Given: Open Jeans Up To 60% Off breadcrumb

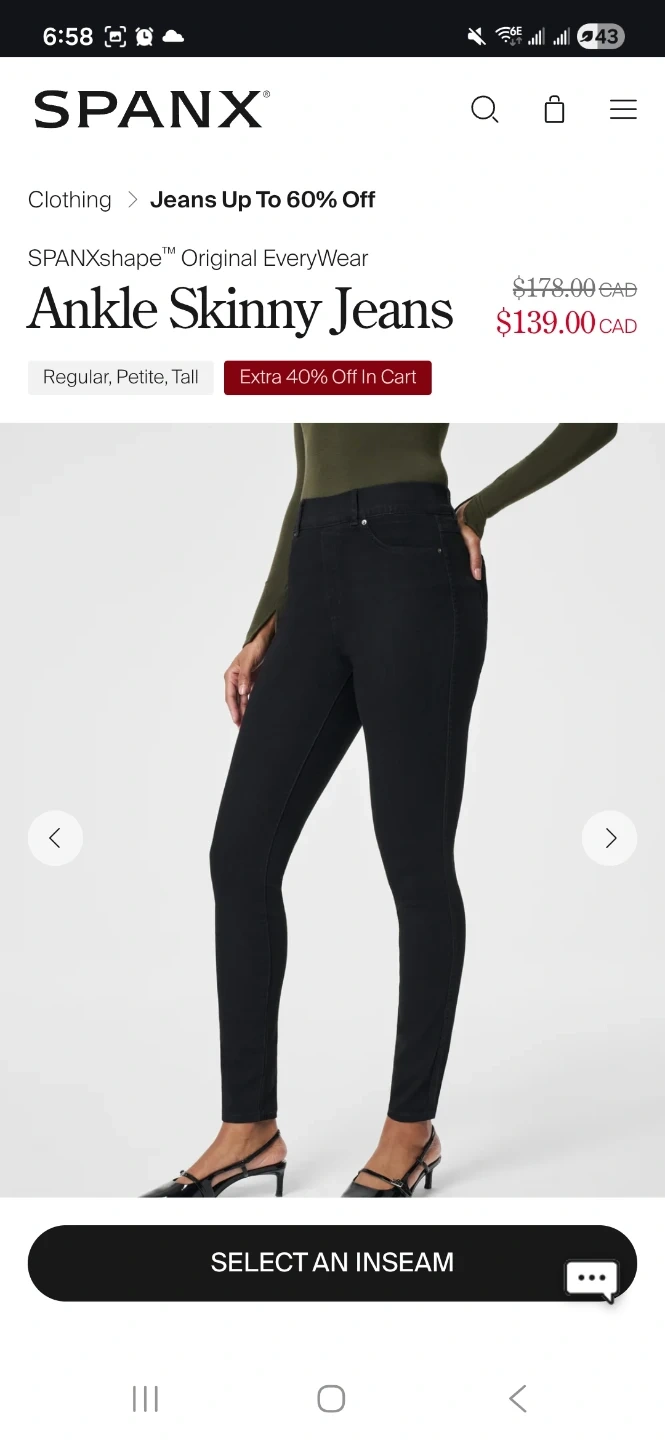Looking at the screenshot, I should [x=262, y=200].
